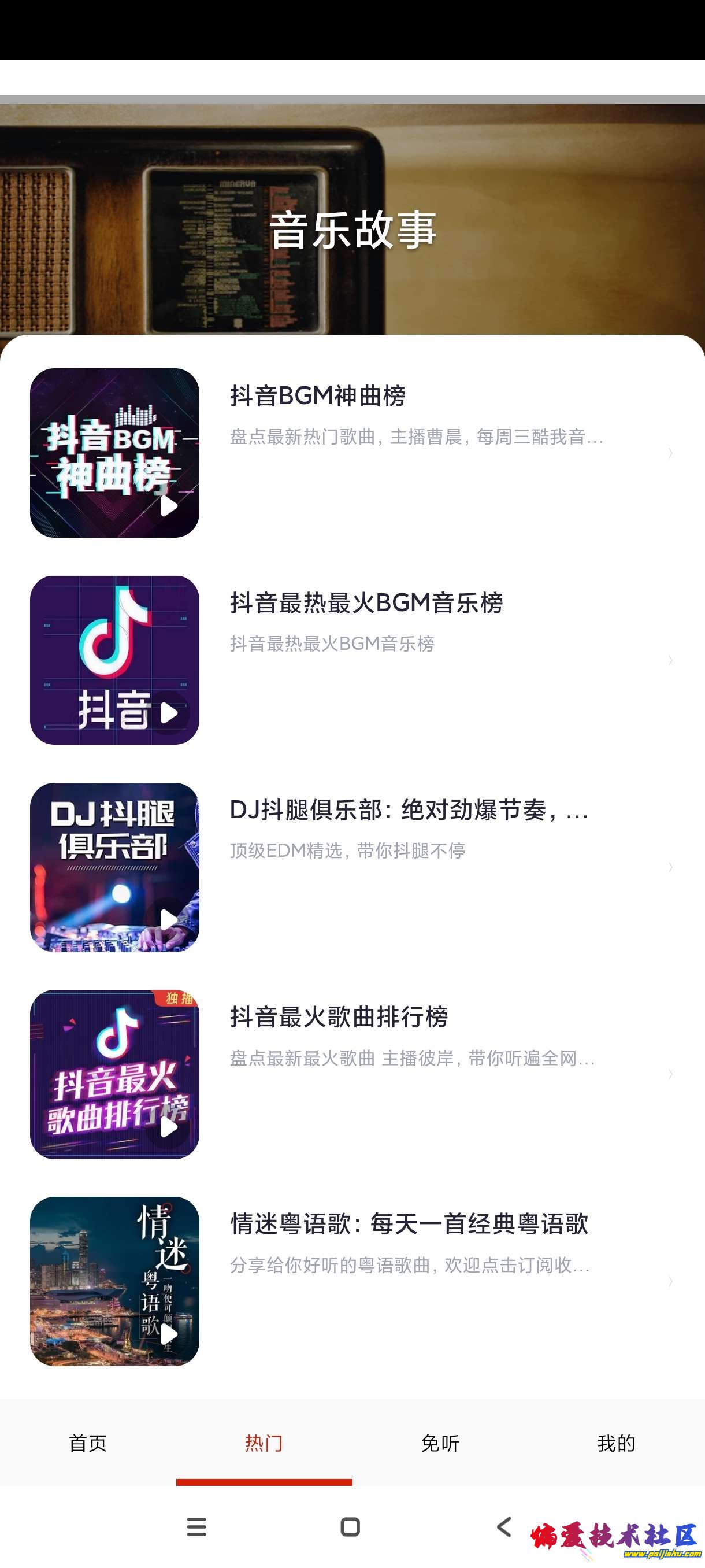Go to the 我的 tab
This screenshot has width=705, height=1568.
pos(616,1443)
